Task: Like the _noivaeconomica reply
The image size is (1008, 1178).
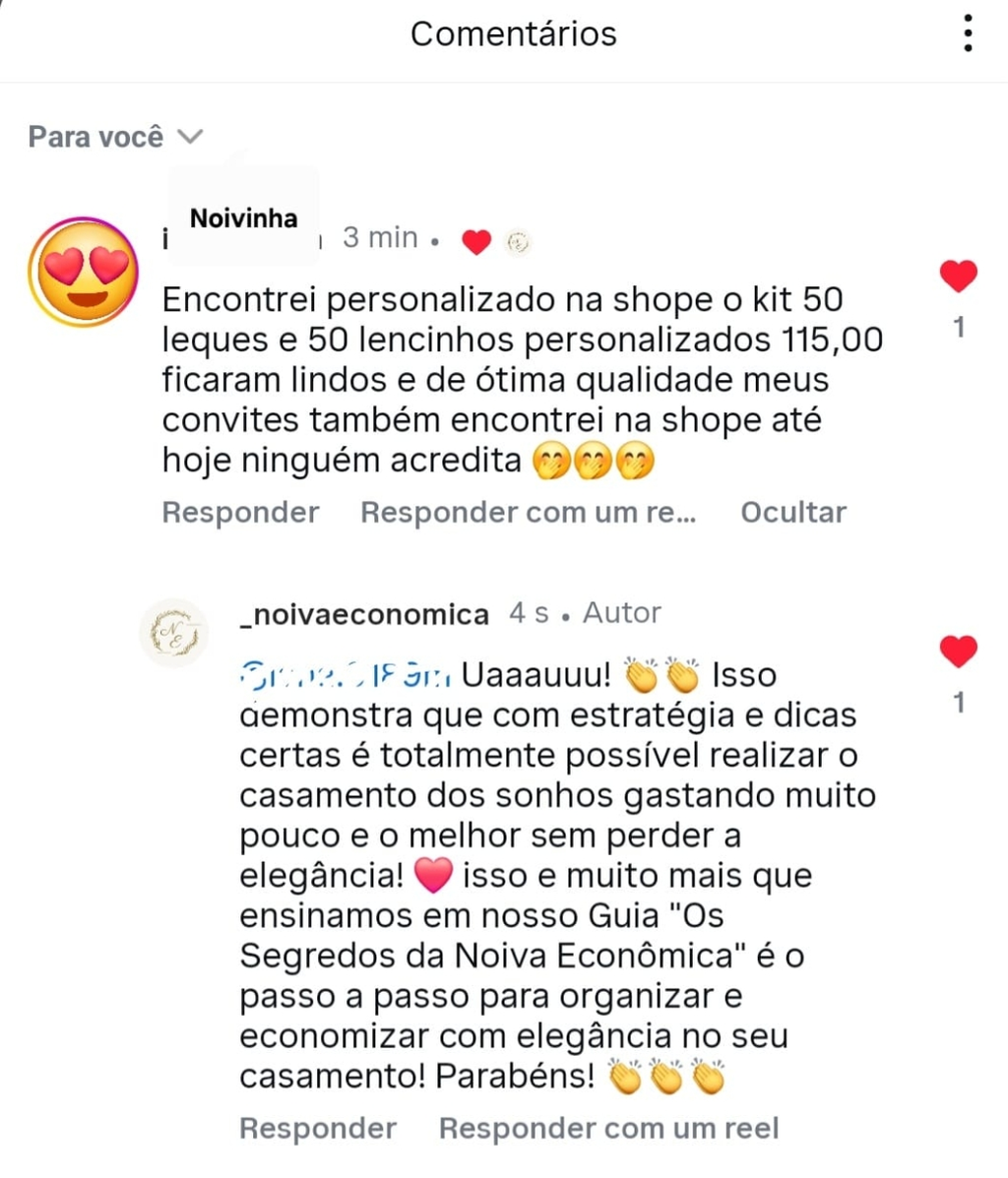Action: 959,651
